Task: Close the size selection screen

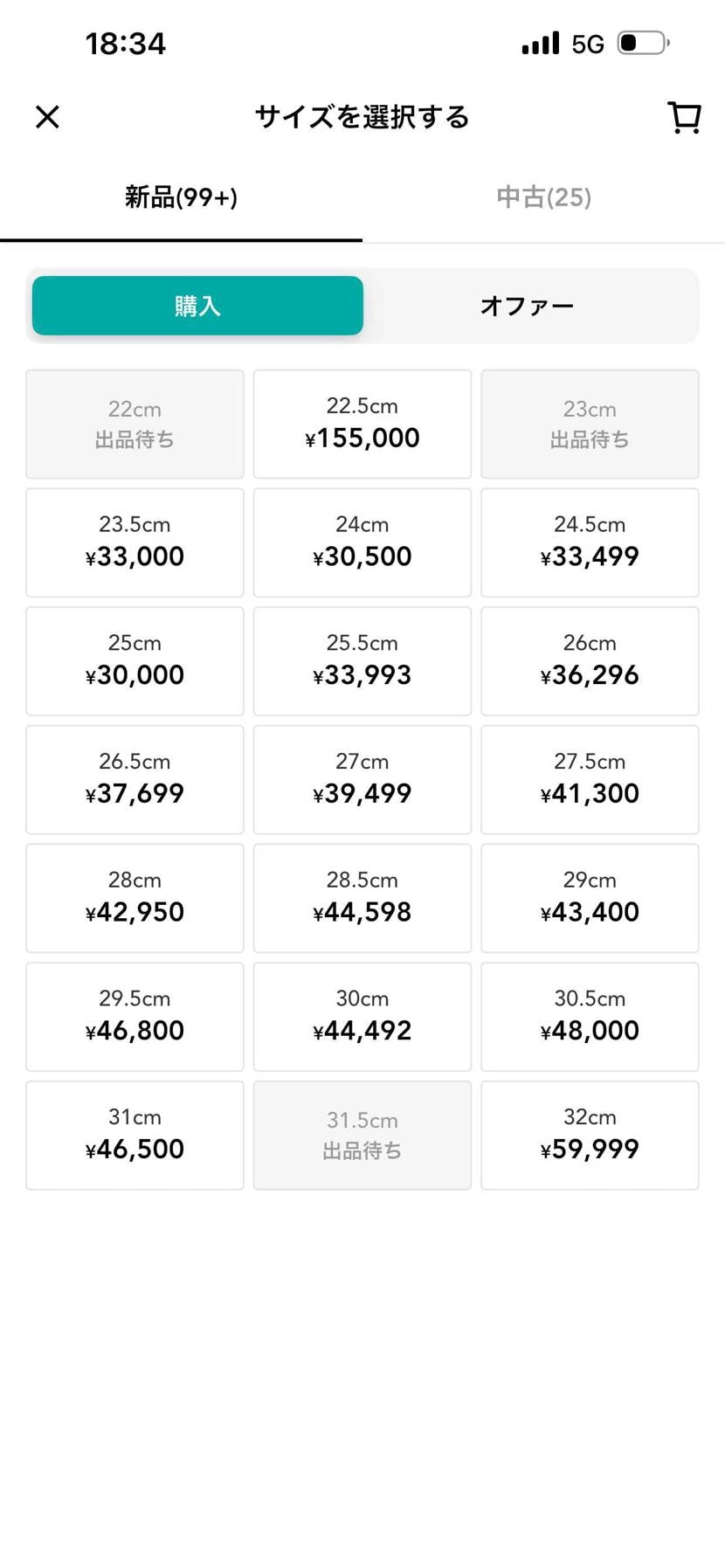Action: (x=47, y=116)
